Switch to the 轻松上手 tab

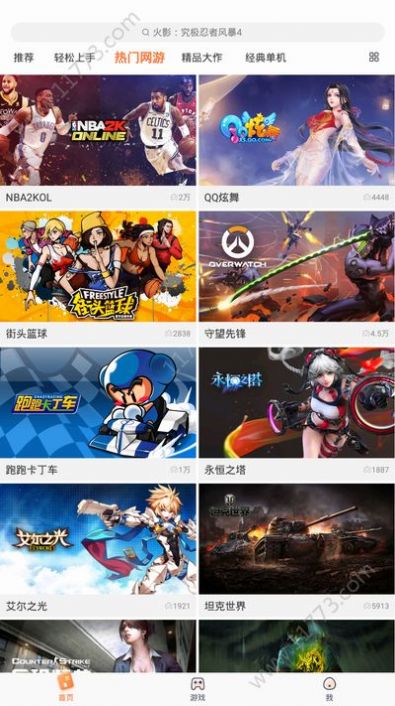coord(75,58)
